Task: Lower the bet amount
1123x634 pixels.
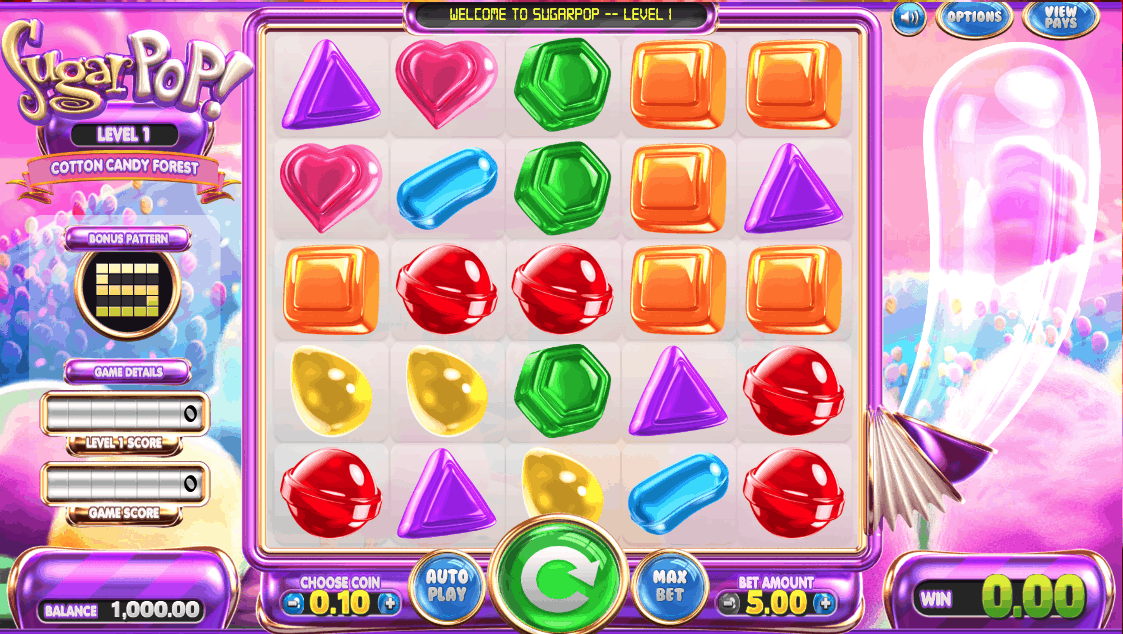Action: (729, 603)
